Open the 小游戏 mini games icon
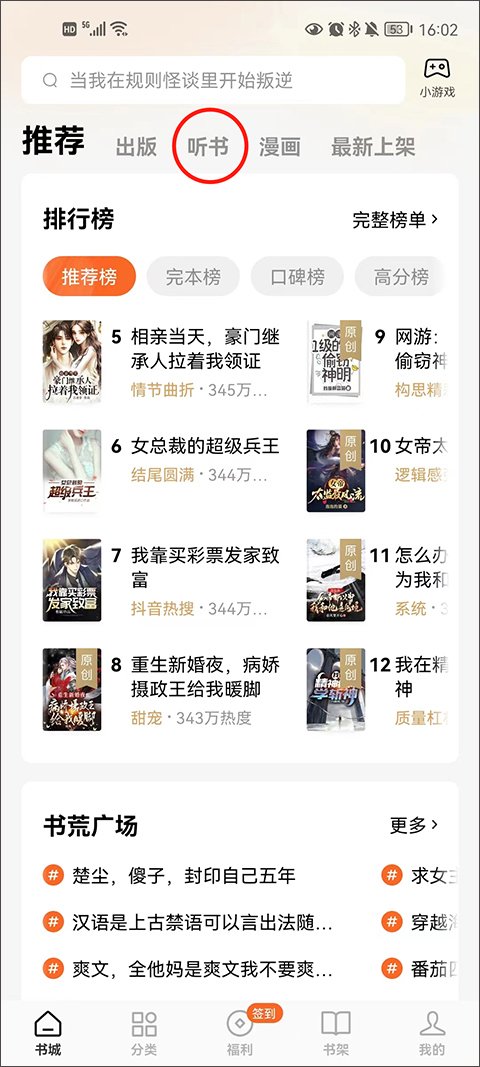Screen dimensions: 480x1067 pyautogui.click(x=437, y=78)
